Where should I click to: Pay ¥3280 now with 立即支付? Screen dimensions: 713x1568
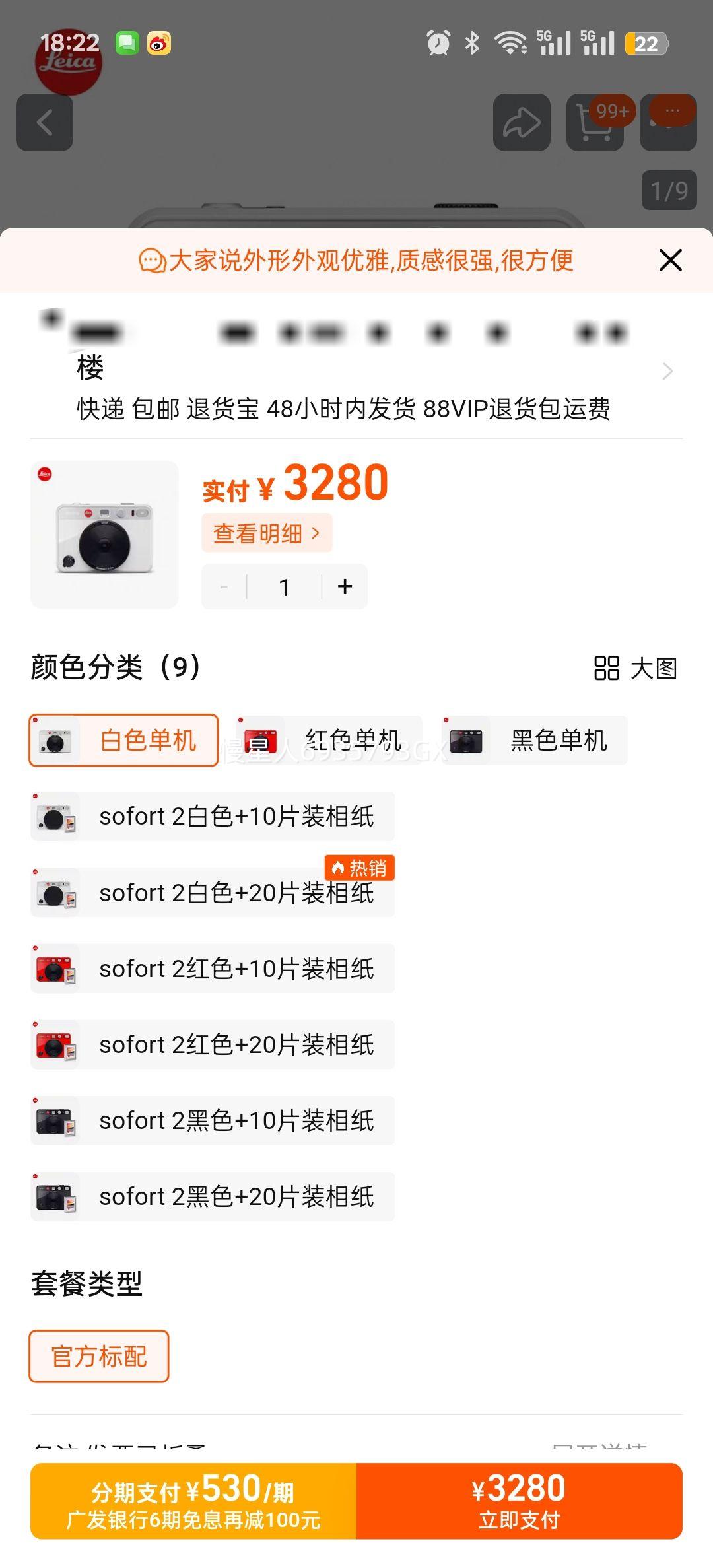pos(519,1501)
